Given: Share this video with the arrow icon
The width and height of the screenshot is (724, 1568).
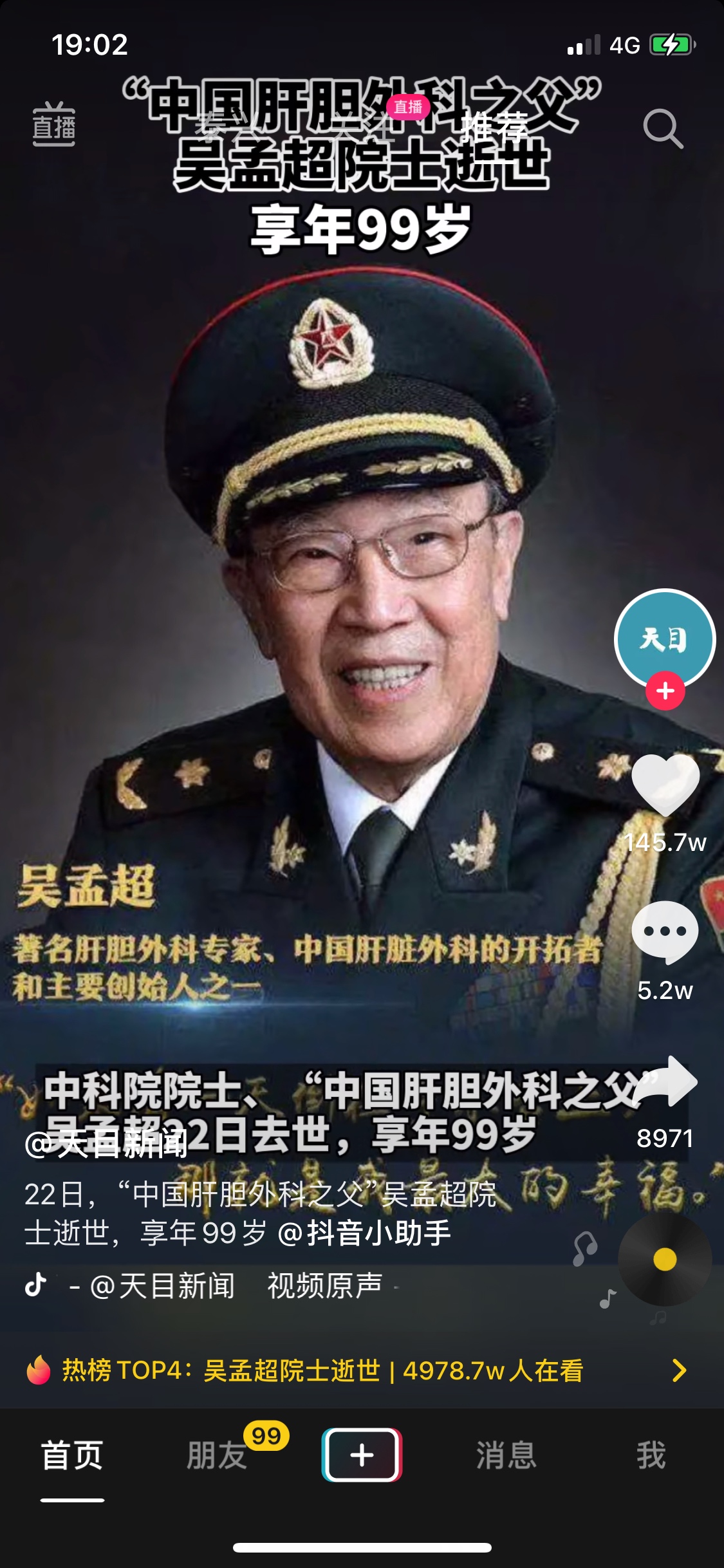Looking at the screenshot, I should [x=666, y=1083].
